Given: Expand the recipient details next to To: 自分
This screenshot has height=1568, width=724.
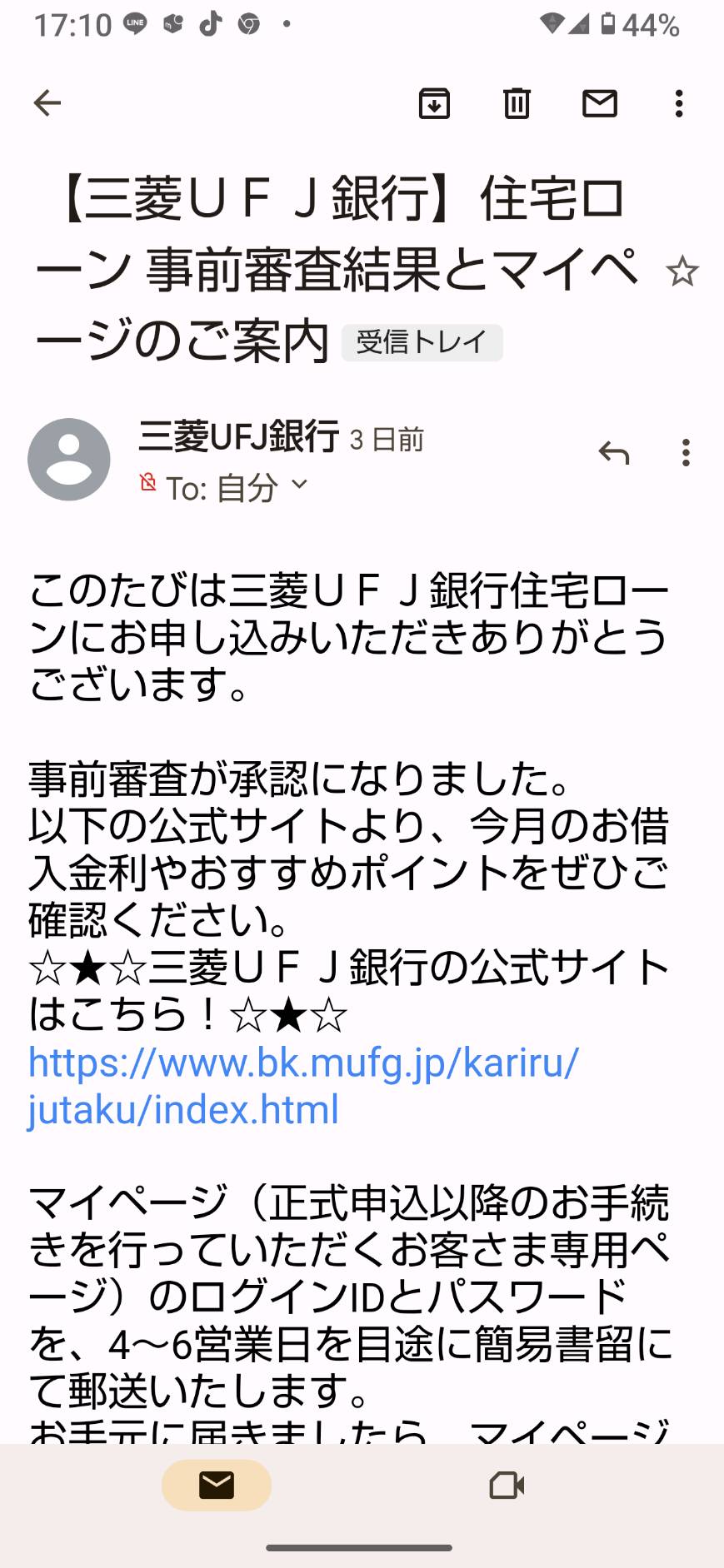Looking at the screenshot, I should click(x=299, y=484).
